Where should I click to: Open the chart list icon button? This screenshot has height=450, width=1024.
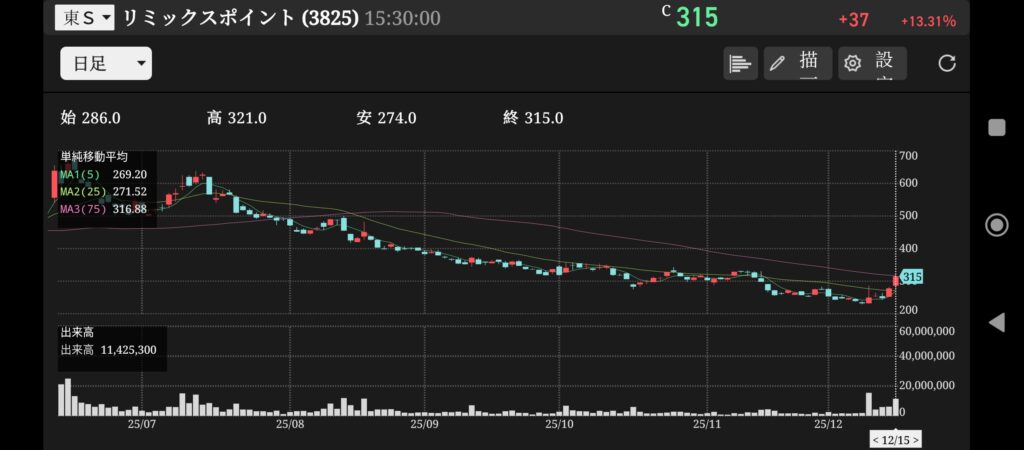(740, 64)
